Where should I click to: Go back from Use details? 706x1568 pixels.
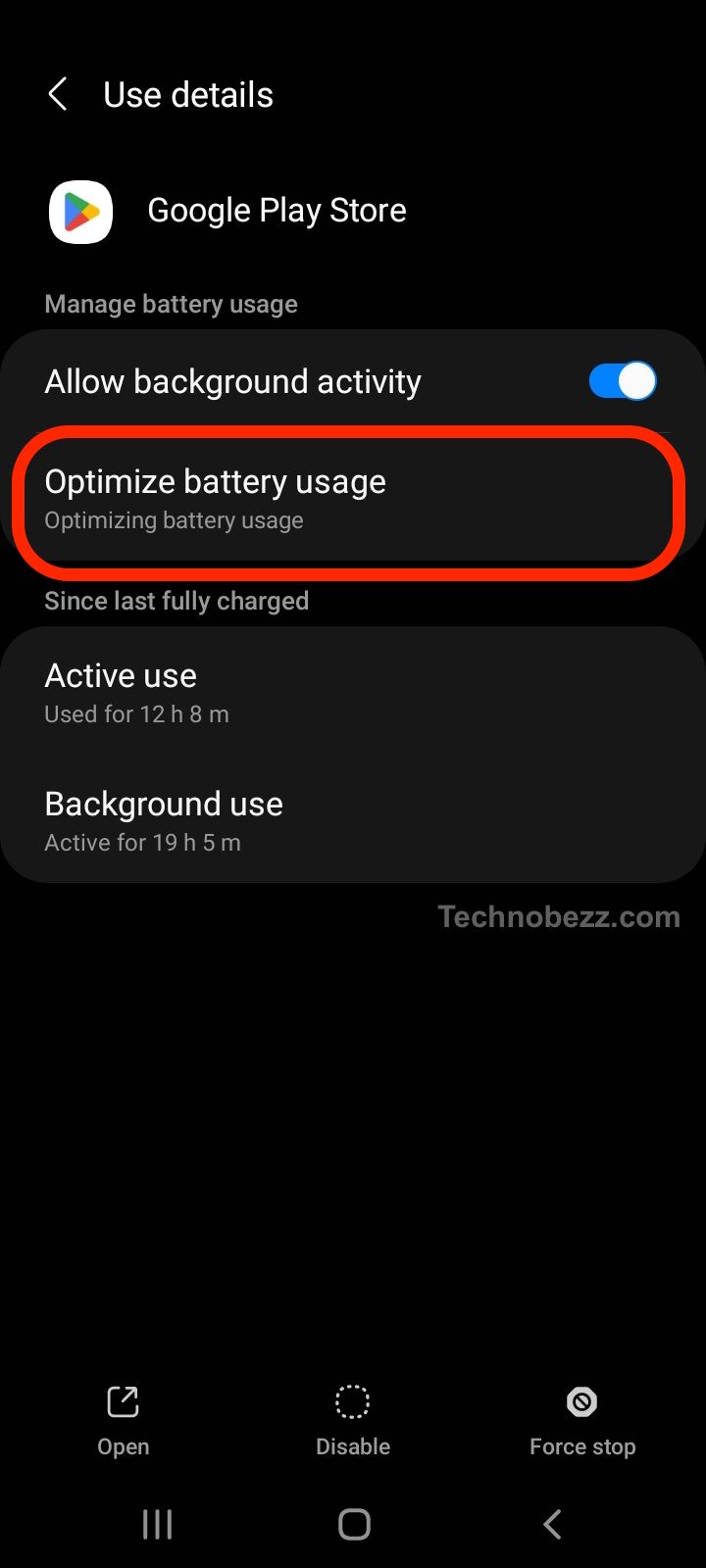pos(58,95)
